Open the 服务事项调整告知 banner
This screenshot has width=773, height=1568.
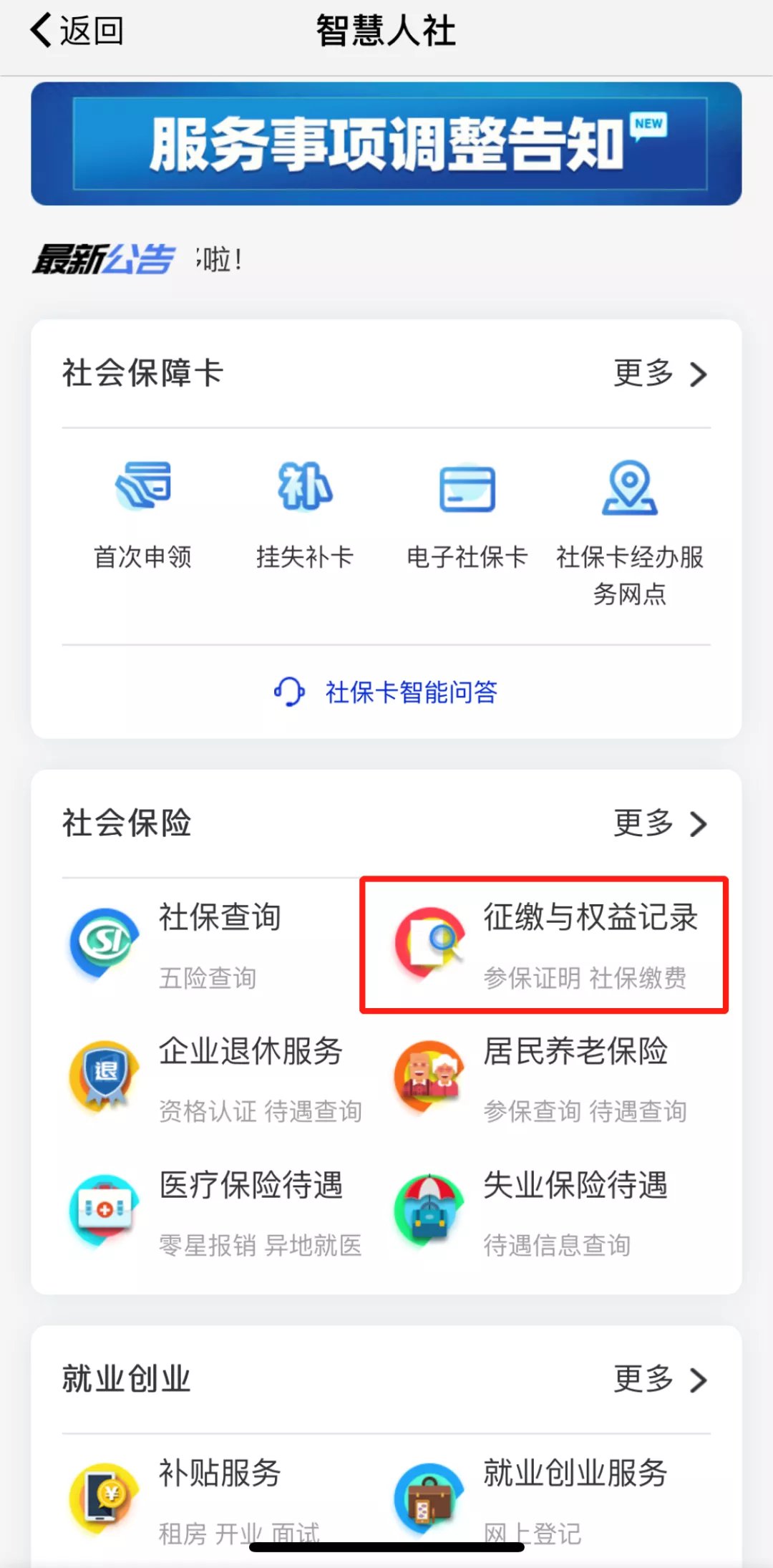tap(386, 144)
